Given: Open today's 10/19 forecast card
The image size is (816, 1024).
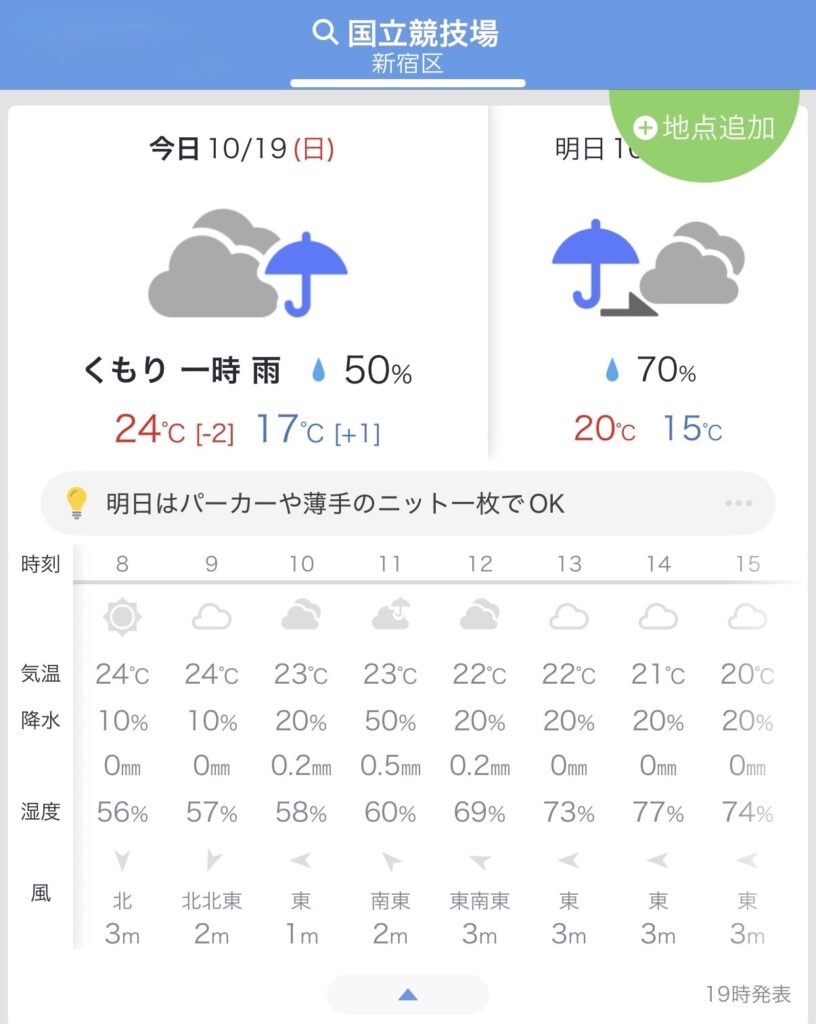Looking at the screenshot, I should pos(247,290).
